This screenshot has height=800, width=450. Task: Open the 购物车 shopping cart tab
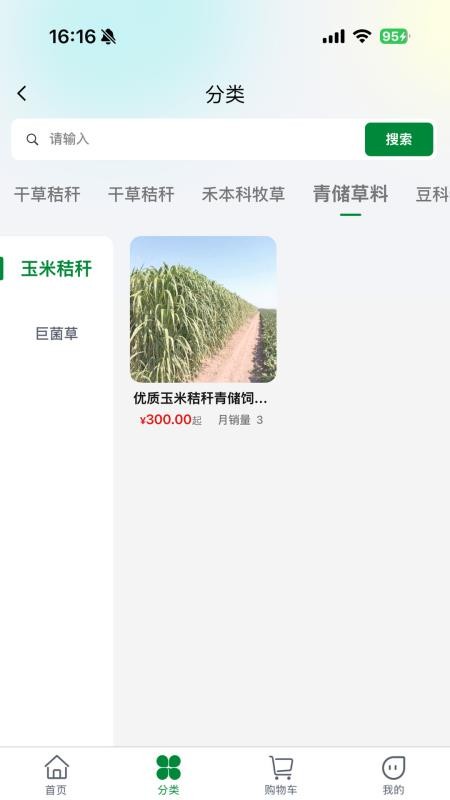281,774
